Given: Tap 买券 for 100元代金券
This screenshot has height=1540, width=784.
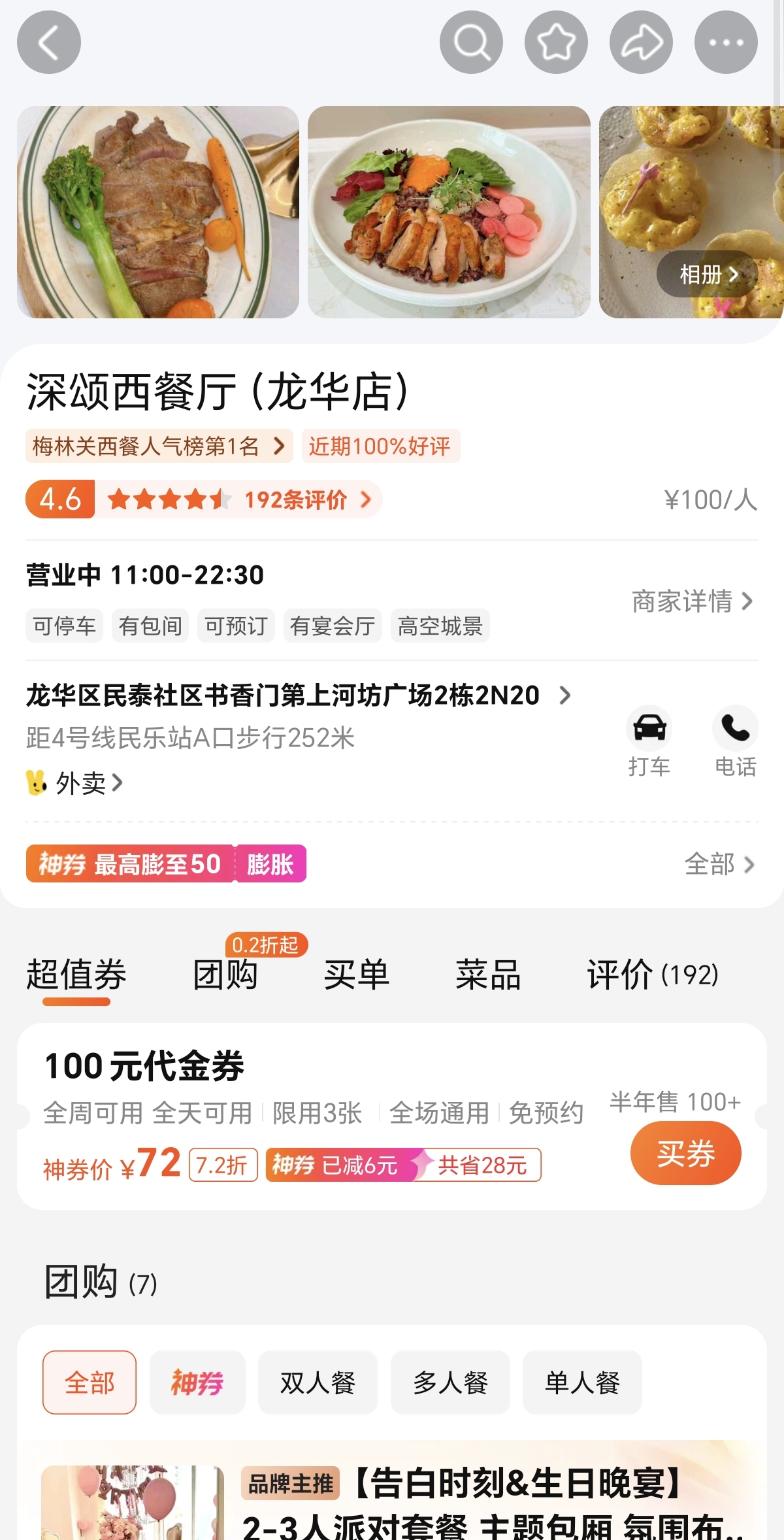Looking at the screenshot, I should [x=685, y=1153].
